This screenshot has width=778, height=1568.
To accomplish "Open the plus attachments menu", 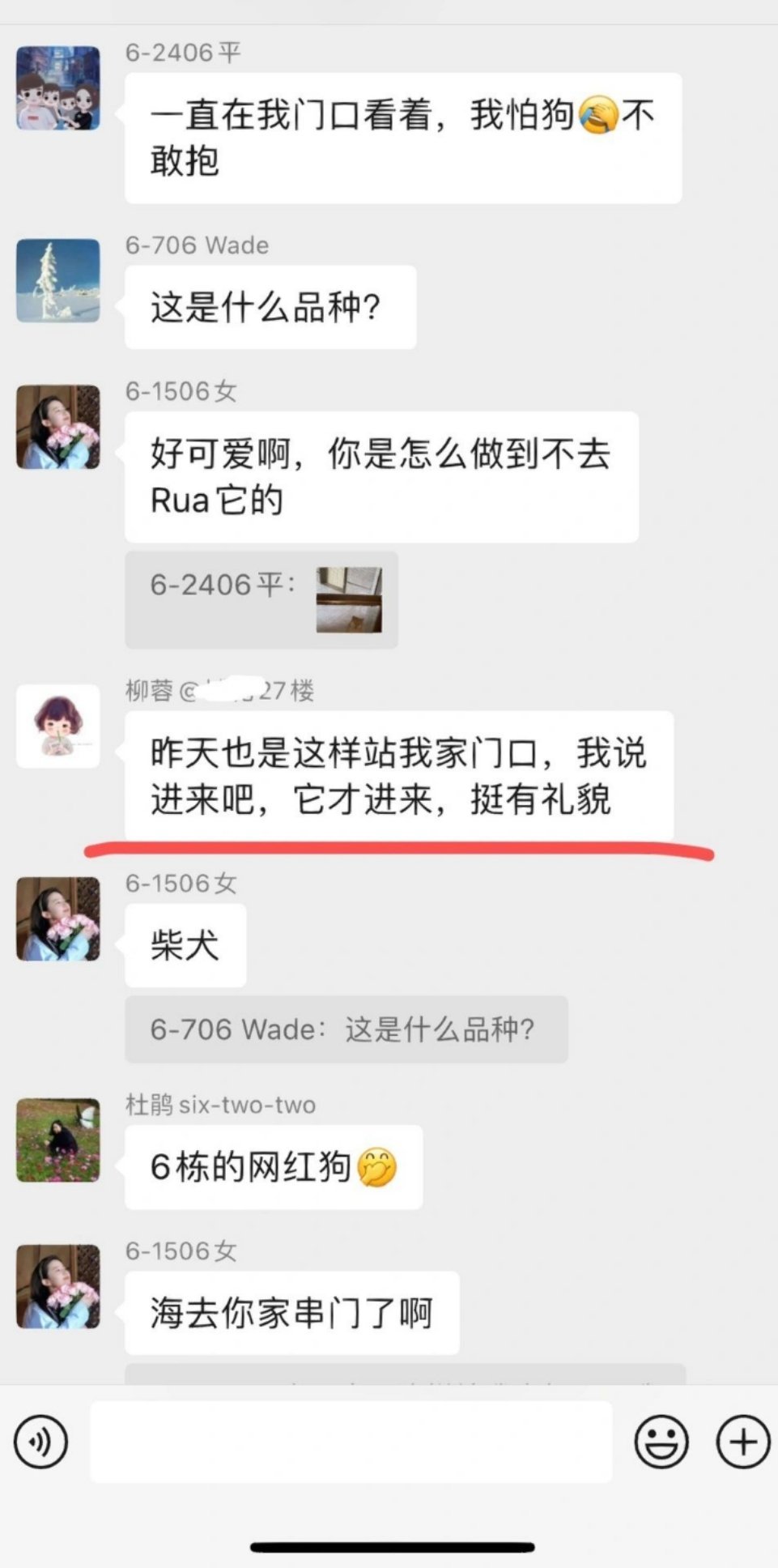I will coord(743,1442).
